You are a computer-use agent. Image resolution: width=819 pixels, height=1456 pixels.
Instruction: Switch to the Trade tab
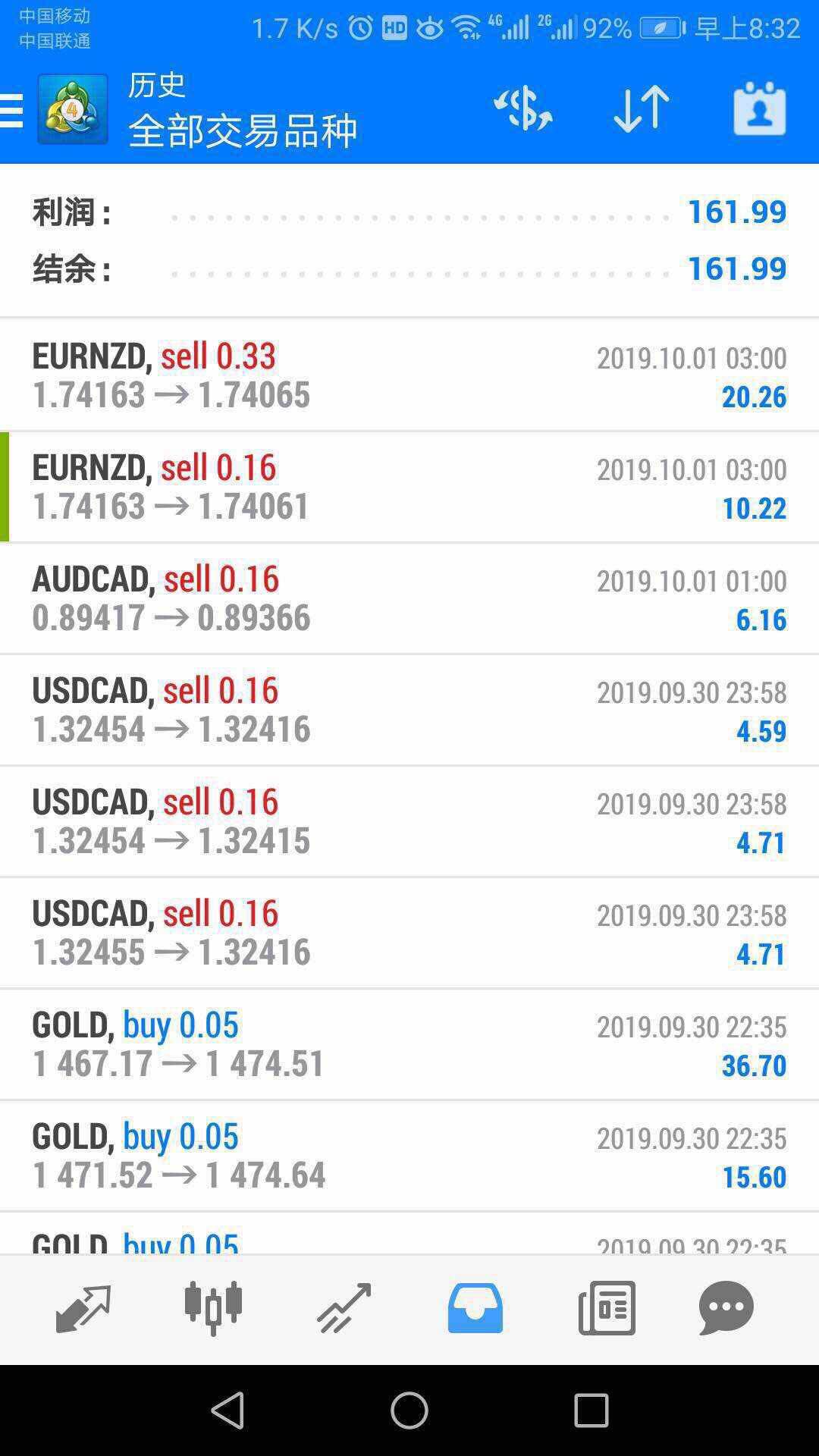click(x=344, y=1308)
